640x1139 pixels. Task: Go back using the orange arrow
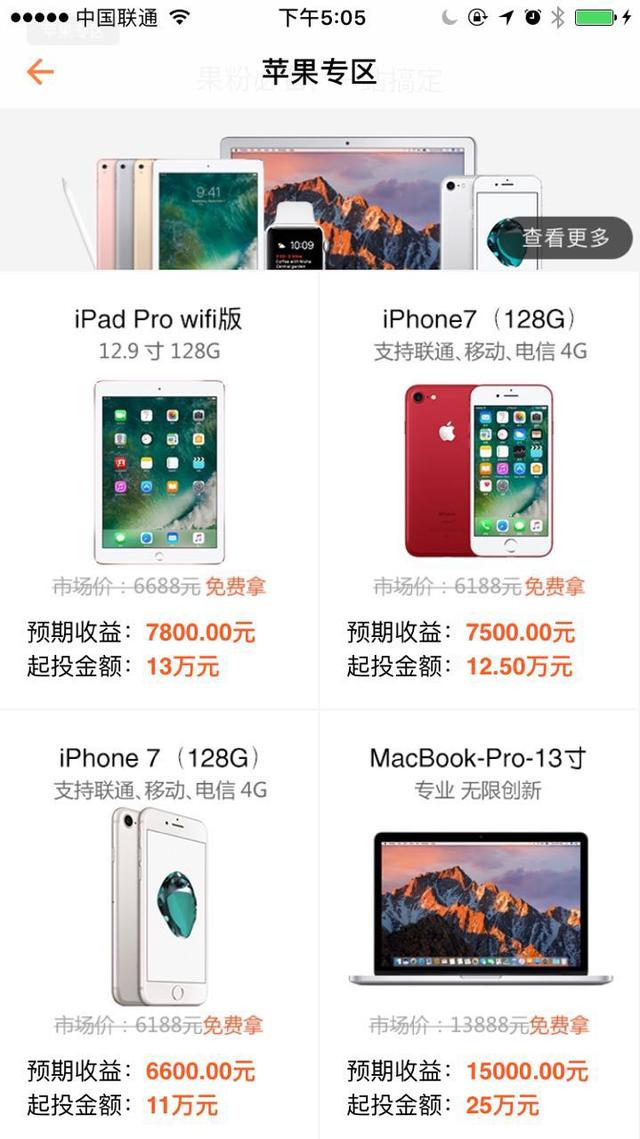click(40, 72)
